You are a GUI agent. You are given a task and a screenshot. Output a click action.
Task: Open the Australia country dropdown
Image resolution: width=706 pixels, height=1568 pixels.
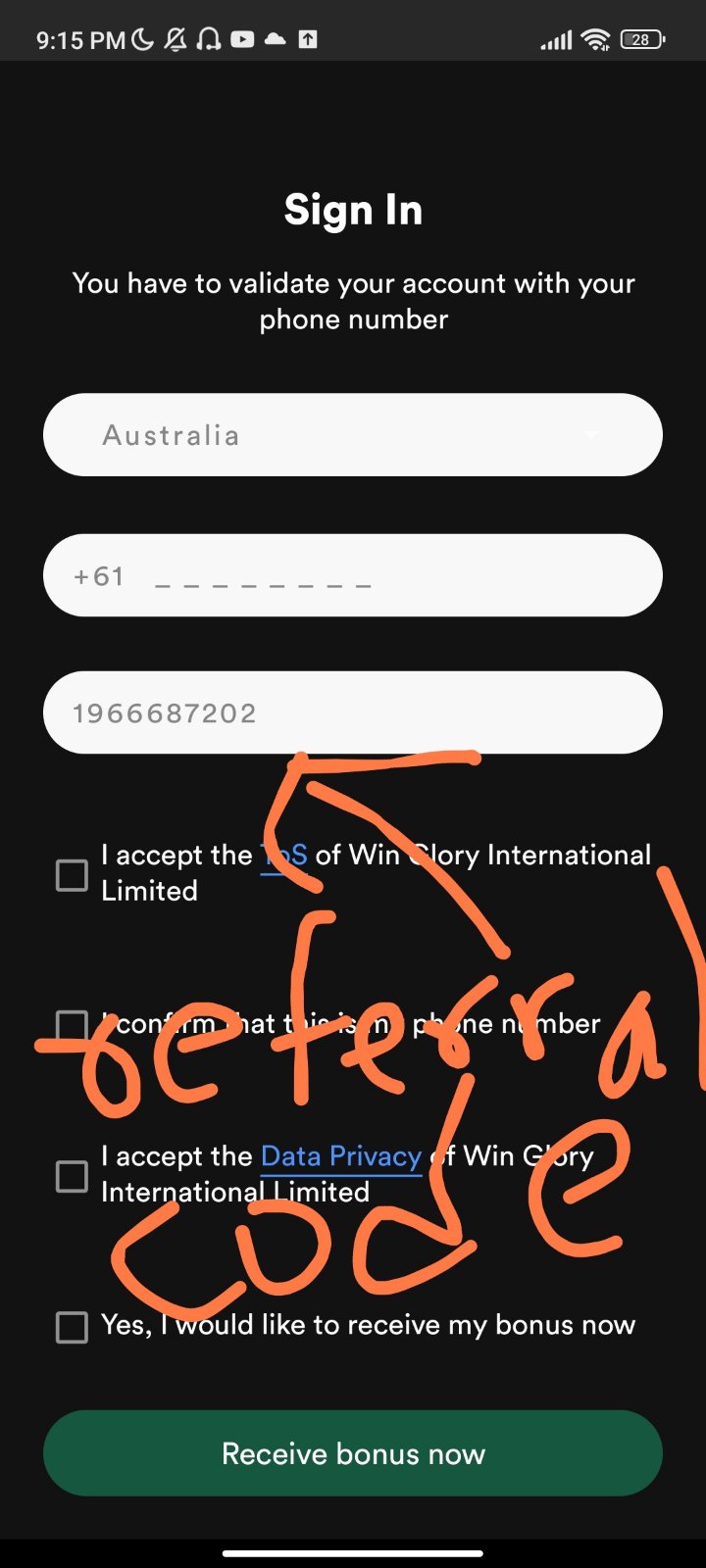point(353,435)
